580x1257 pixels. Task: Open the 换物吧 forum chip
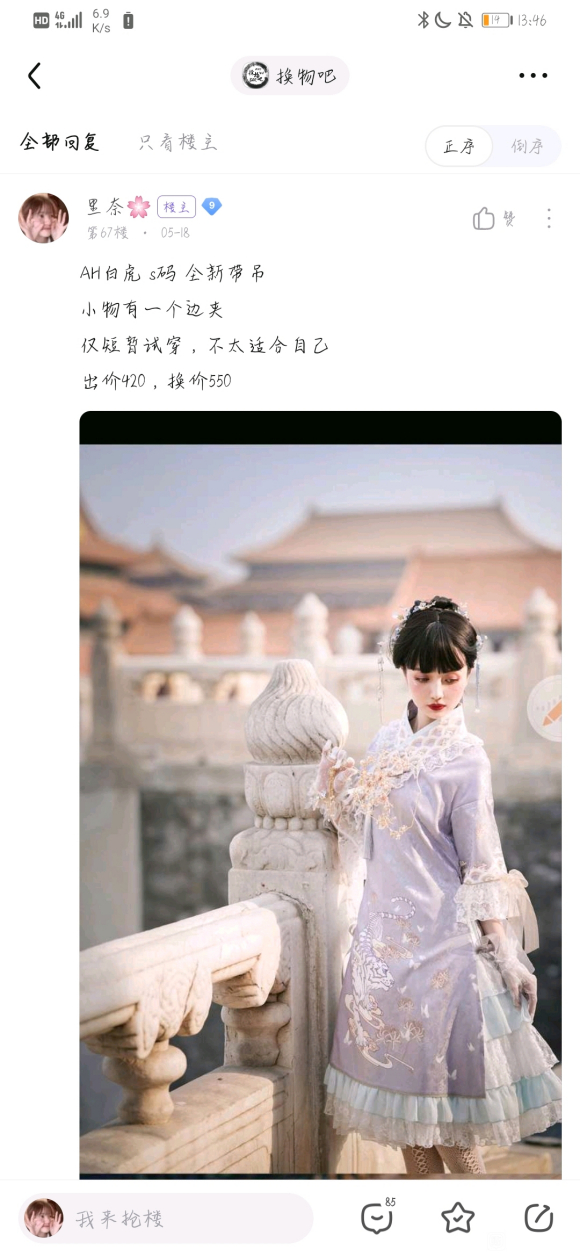290,76
